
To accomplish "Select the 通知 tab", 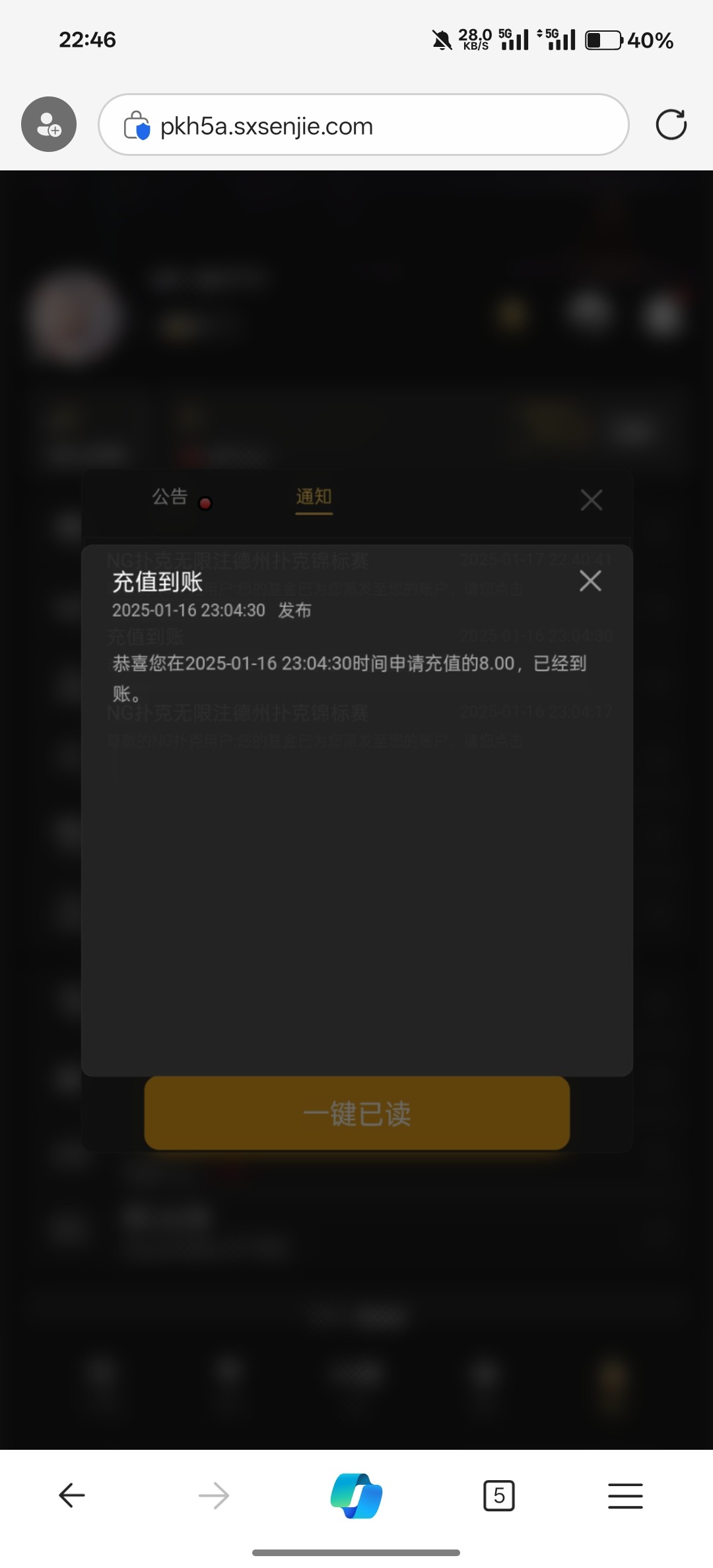I will [314, 497].
